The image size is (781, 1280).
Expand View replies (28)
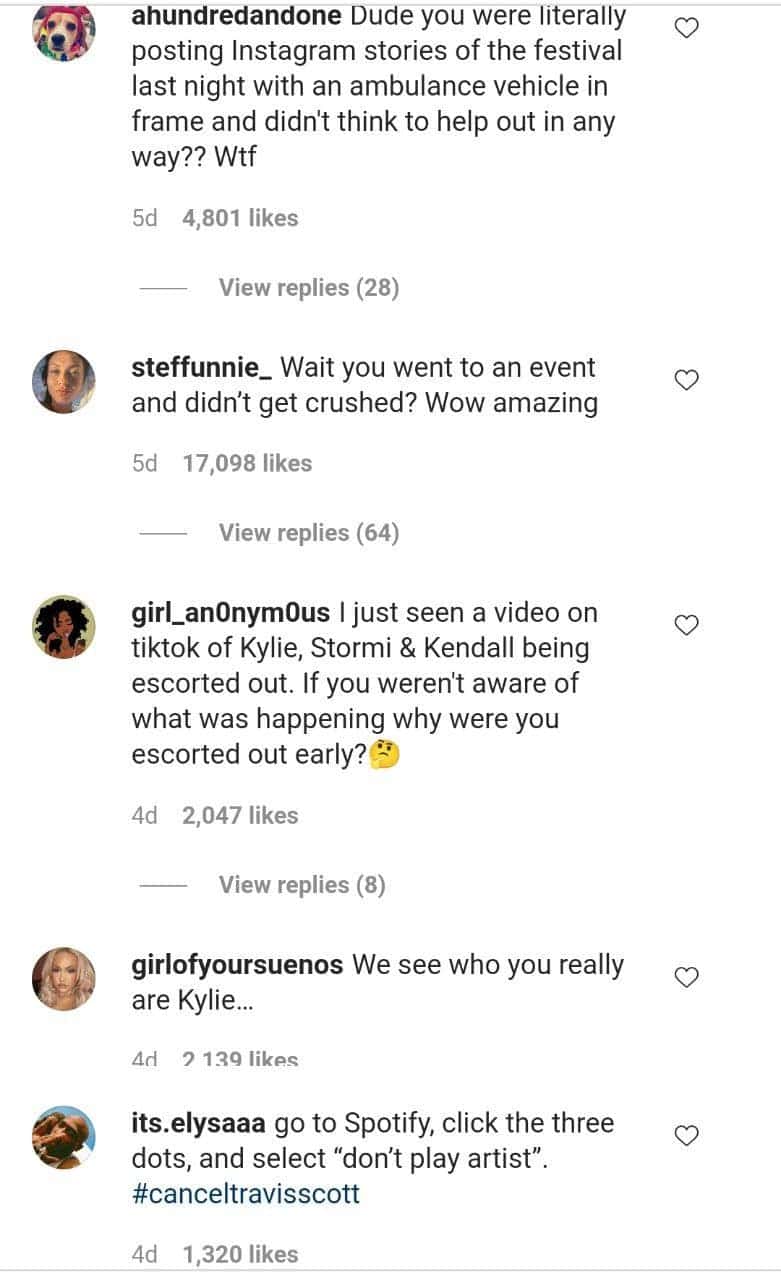click(x=308, y=288)
